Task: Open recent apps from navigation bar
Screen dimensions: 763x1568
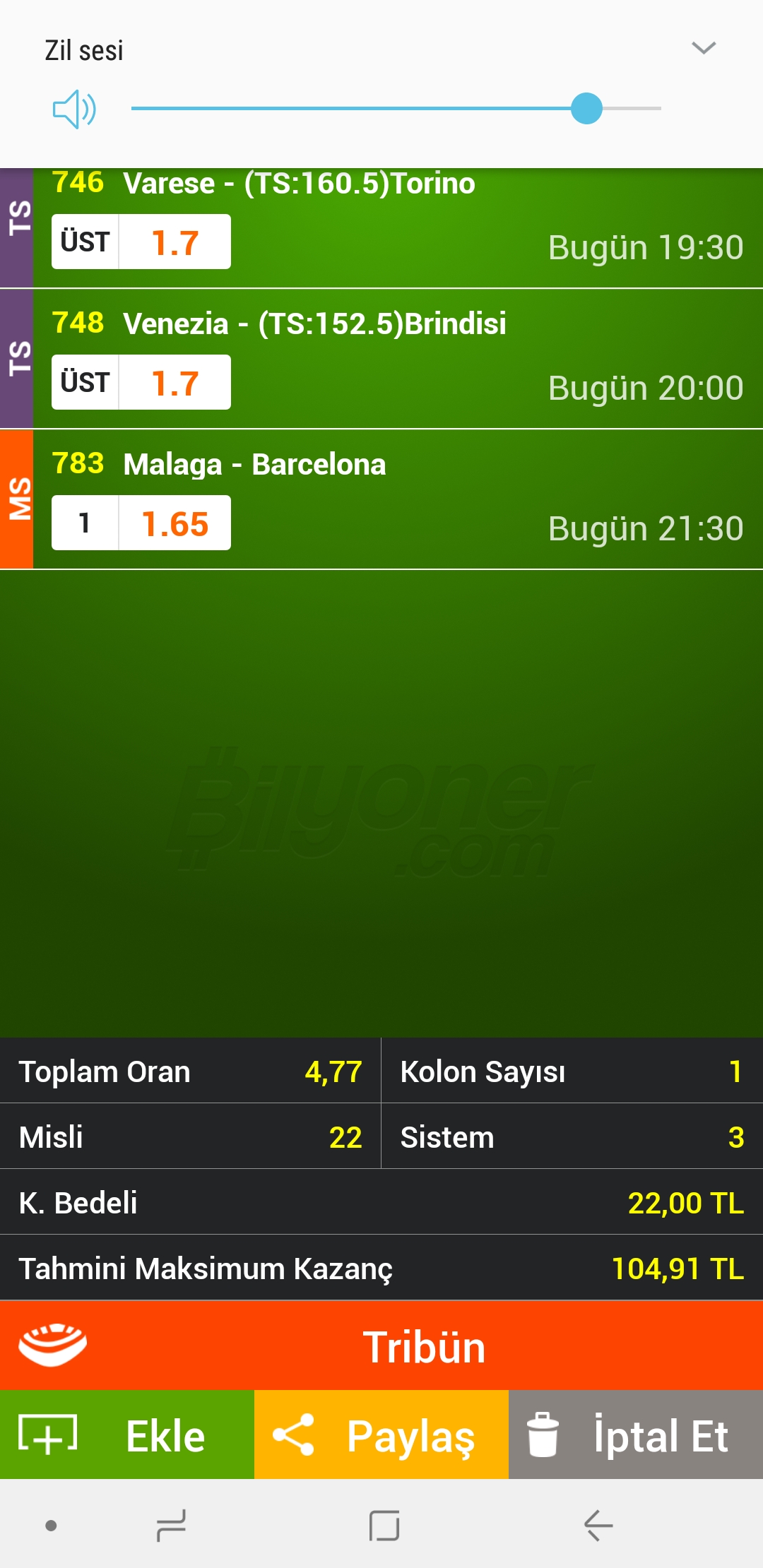Action: pyautogui.click(x=171, y=1526)
